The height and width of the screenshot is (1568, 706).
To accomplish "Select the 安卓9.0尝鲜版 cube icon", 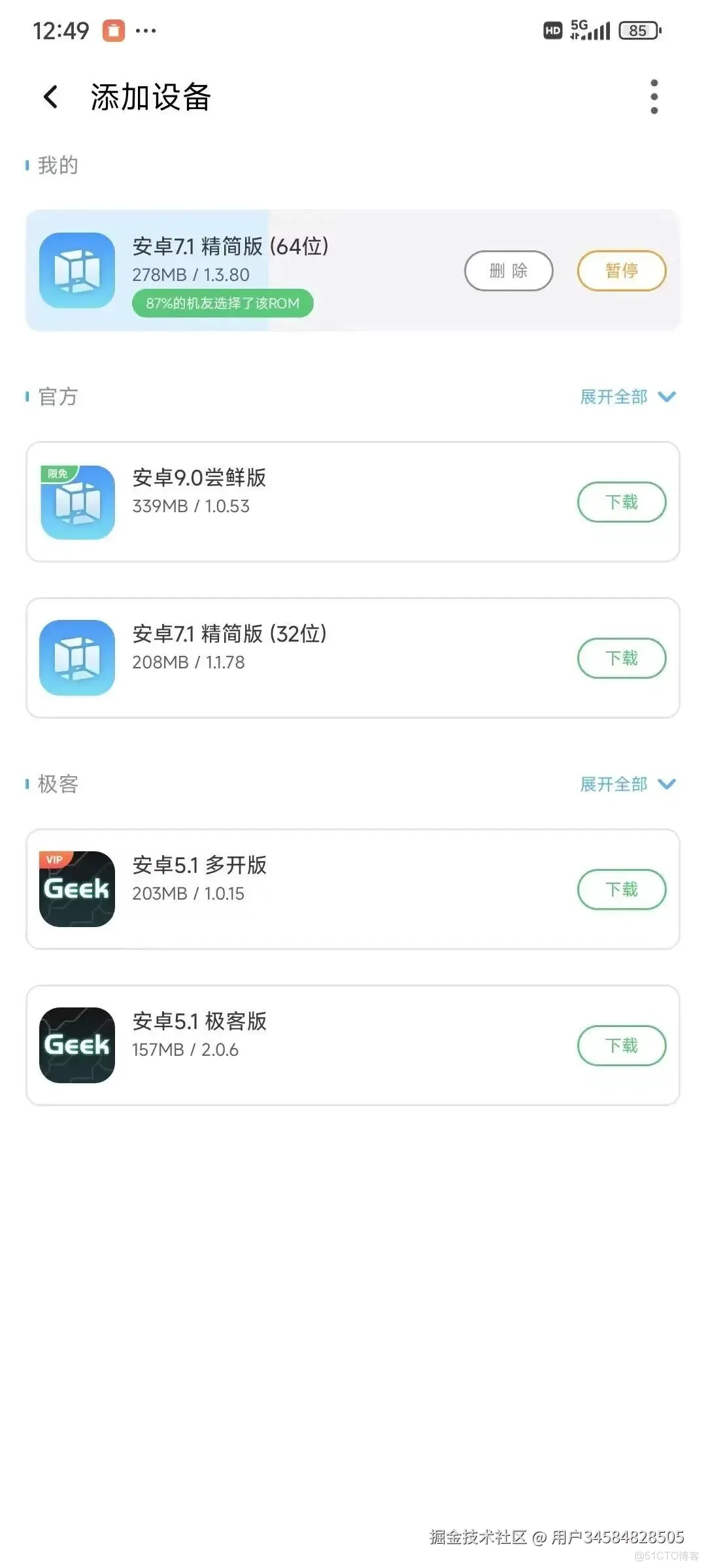I will (x=76, y=503).
